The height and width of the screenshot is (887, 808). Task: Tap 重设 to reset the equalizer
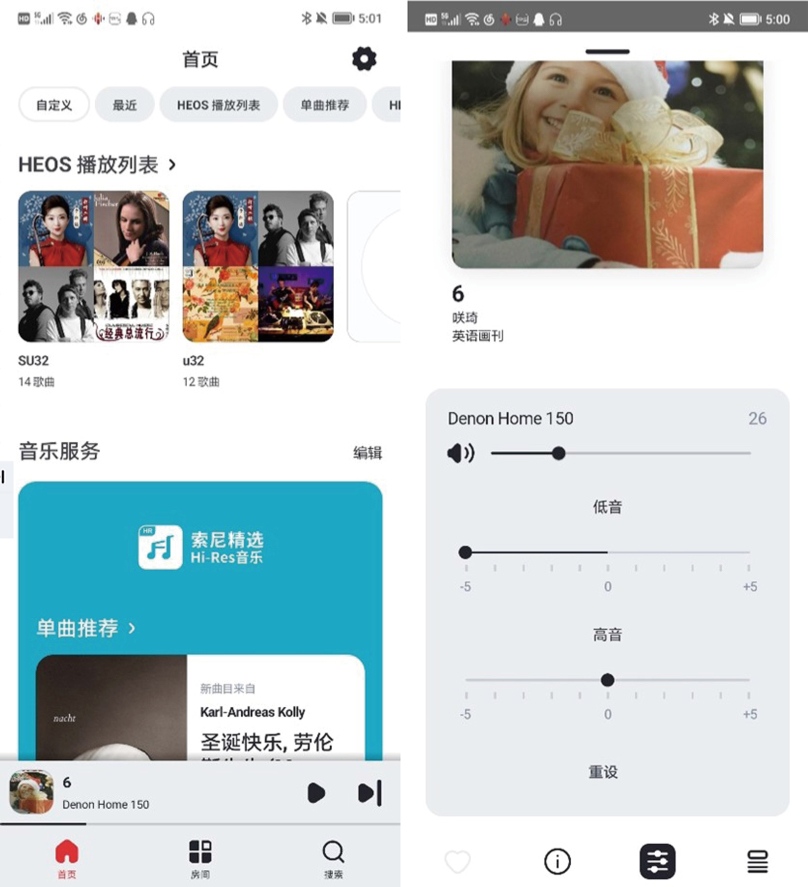(604, 772)
